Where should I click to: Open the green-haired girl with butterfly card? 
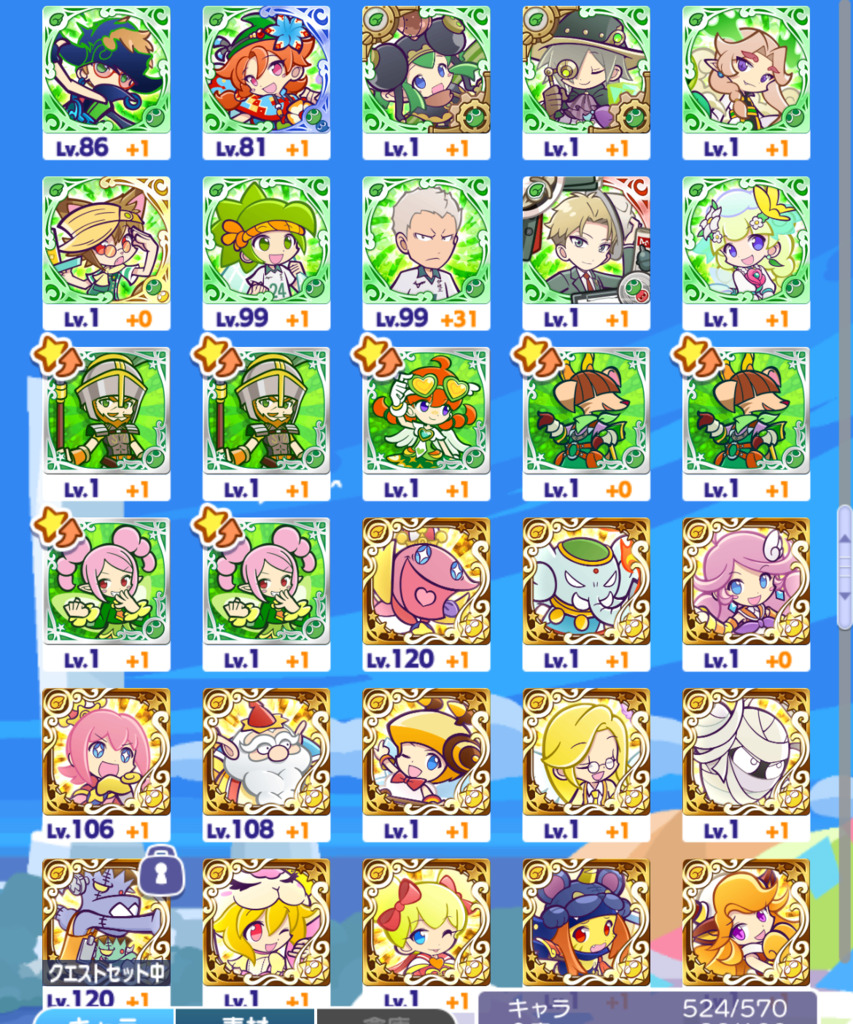[746, 240]
